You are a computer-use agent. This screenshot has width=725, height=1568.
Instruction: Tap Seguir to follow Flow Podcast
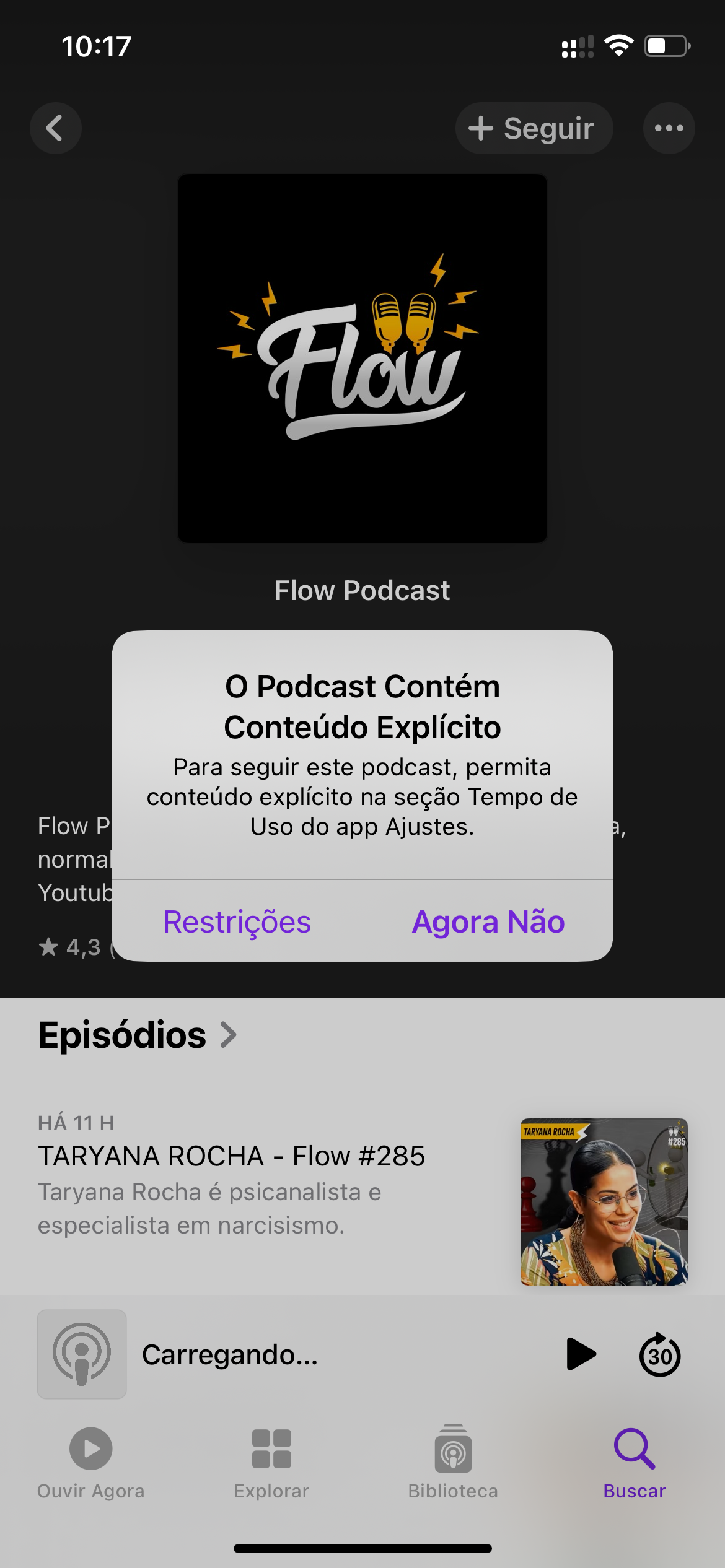coord(534,128)
